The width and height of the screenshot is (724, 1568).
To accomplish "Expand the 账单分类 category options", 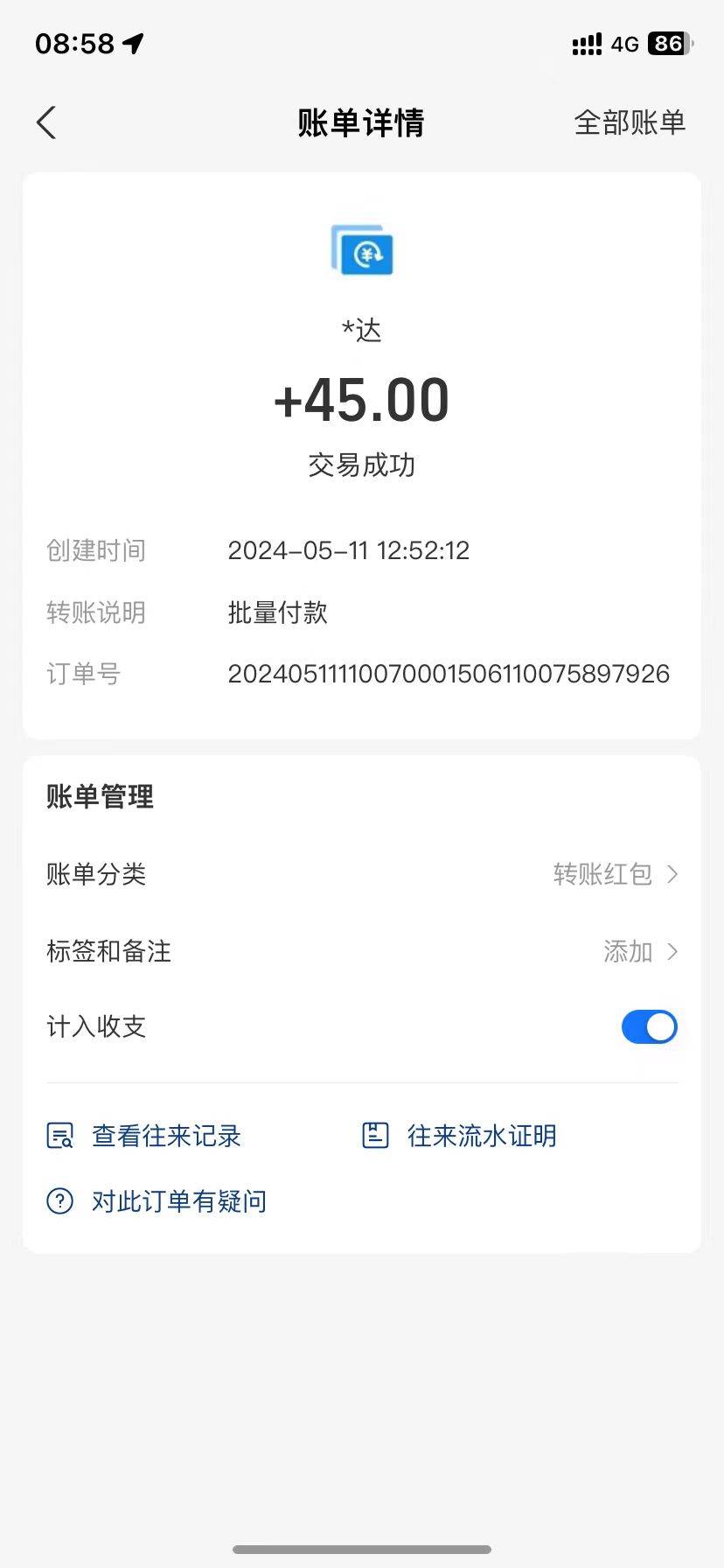I will tap(672, 874).
